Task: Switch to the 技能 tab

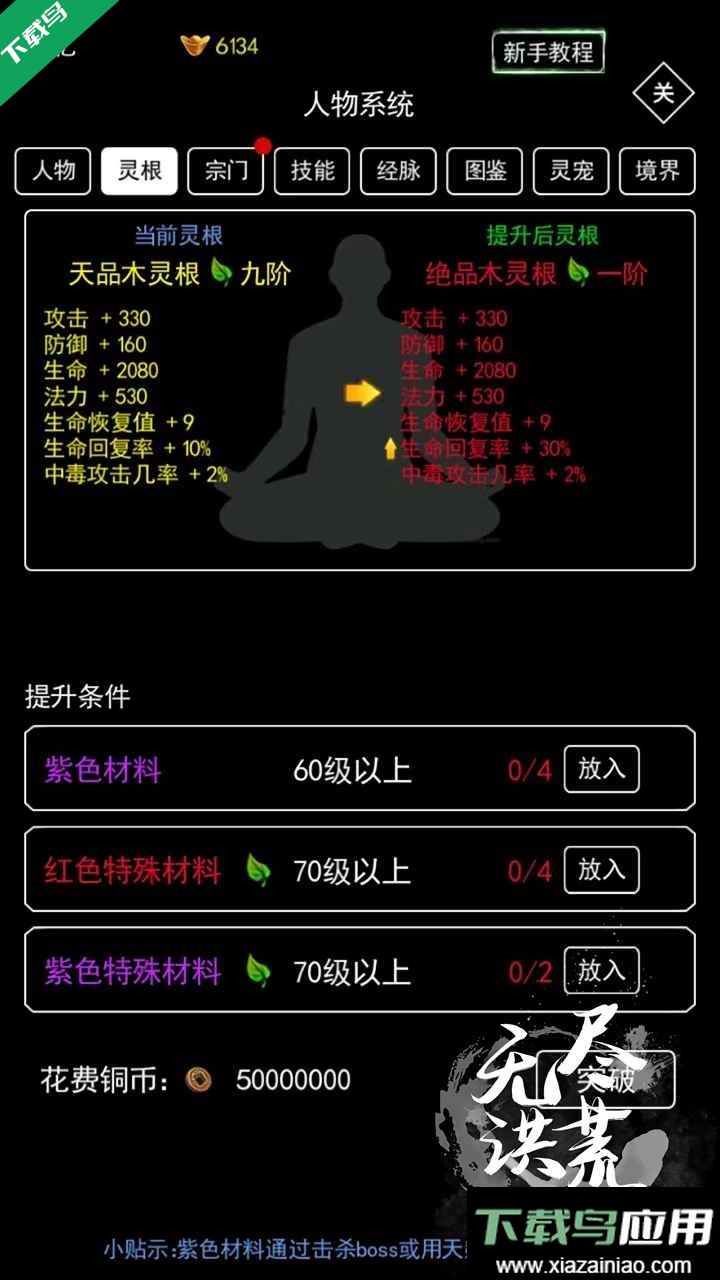Action: (x=312, y=171)
